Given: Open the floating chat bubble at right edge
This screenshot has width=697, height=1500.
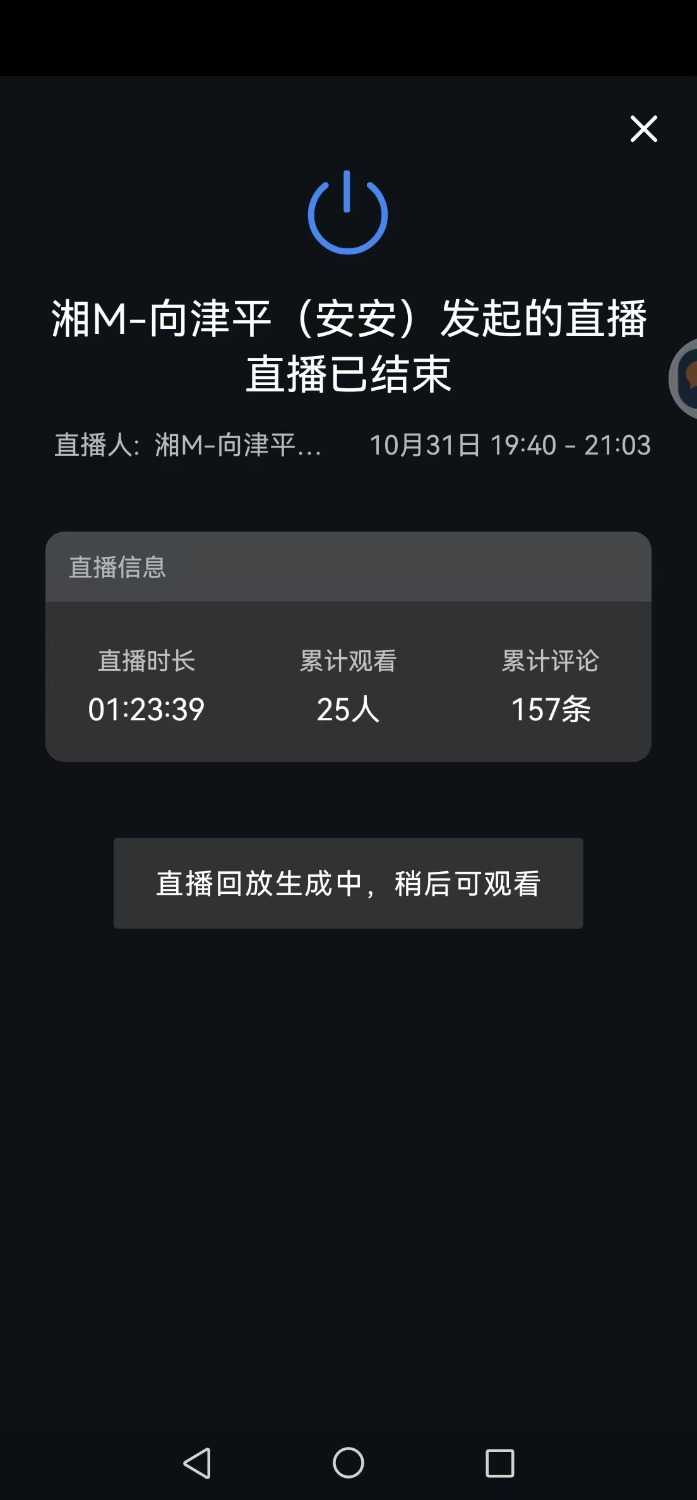Looking at the screenshot, I should (686, 377).
